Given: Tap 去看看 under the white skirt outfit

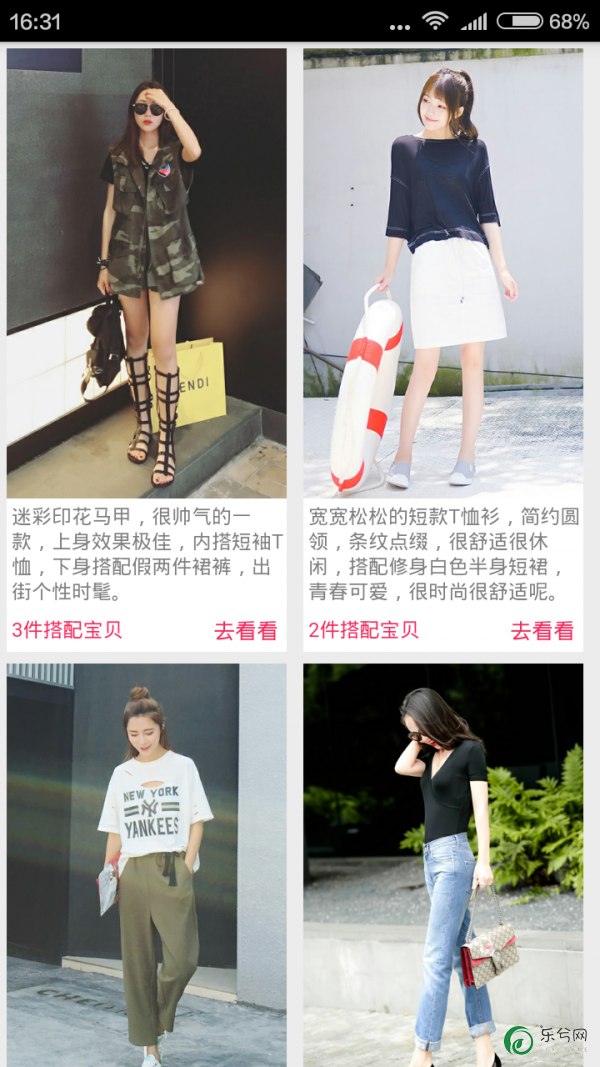Looking at the screenshot, I should [x=542, y=631].
